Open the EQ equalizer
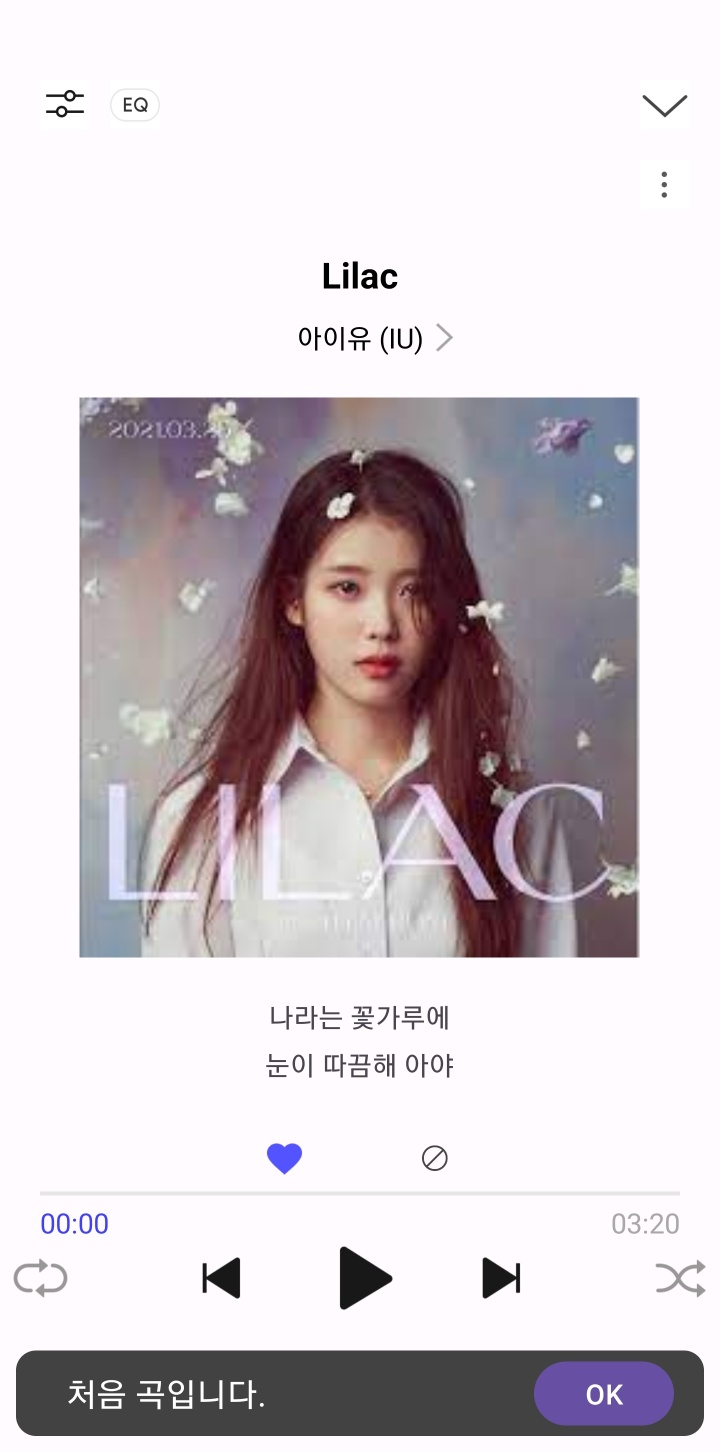 click(135, 105)
